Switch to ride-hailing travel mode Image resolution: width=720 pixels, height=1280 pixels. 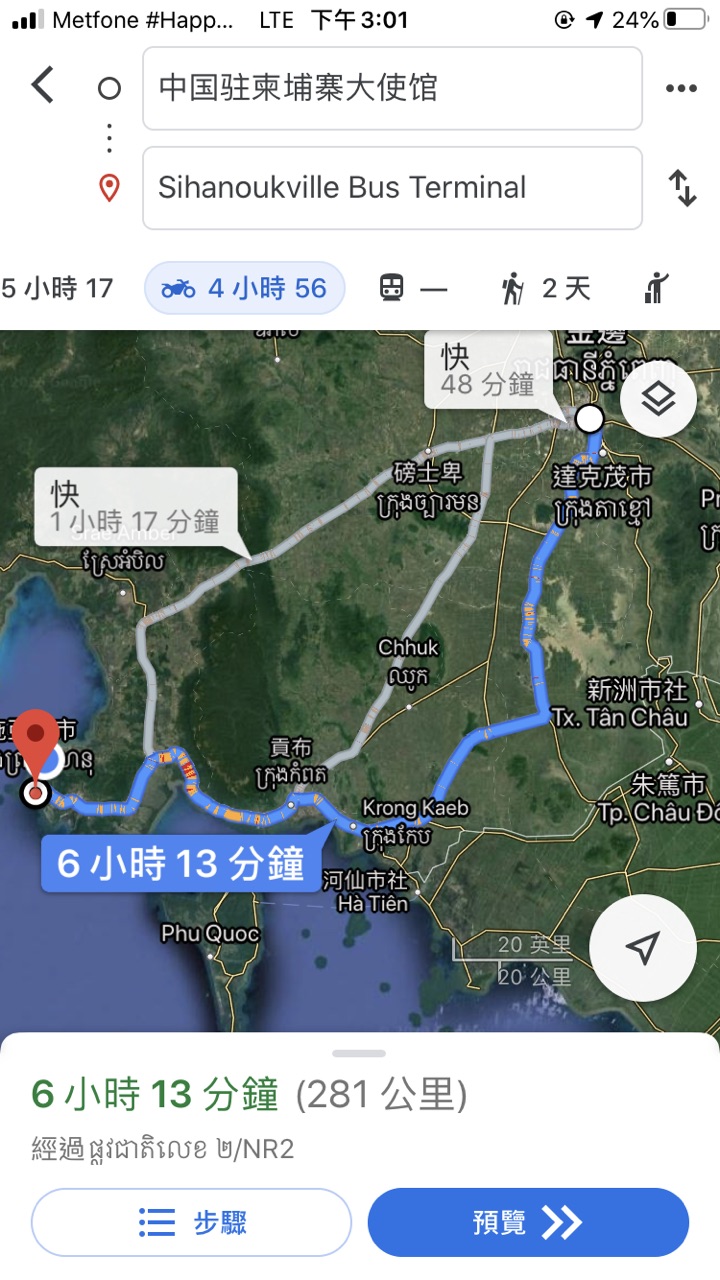(656, 289)
